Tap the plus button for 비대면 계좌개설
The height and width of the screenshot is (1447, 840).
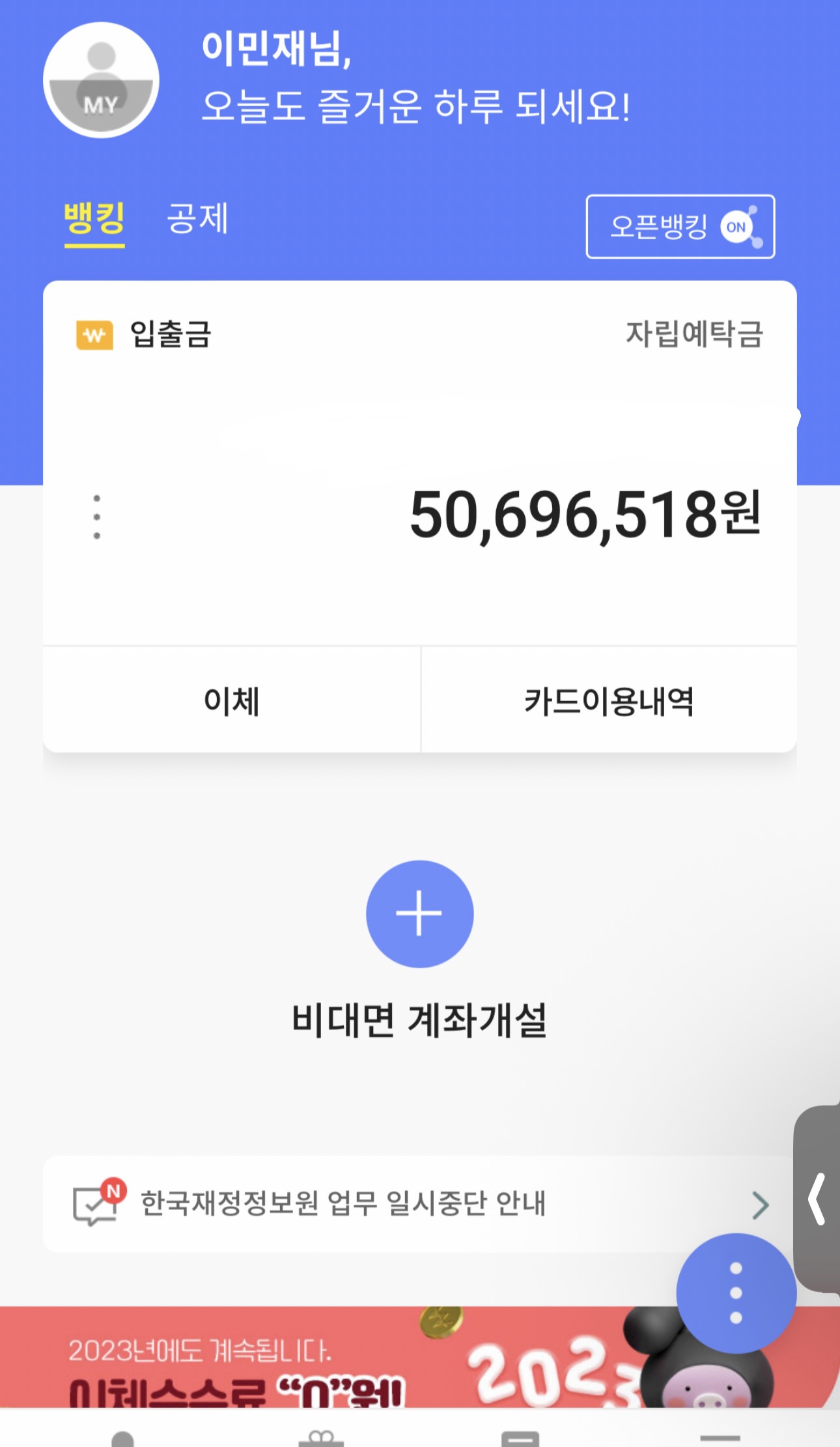[x=419, y=913]
